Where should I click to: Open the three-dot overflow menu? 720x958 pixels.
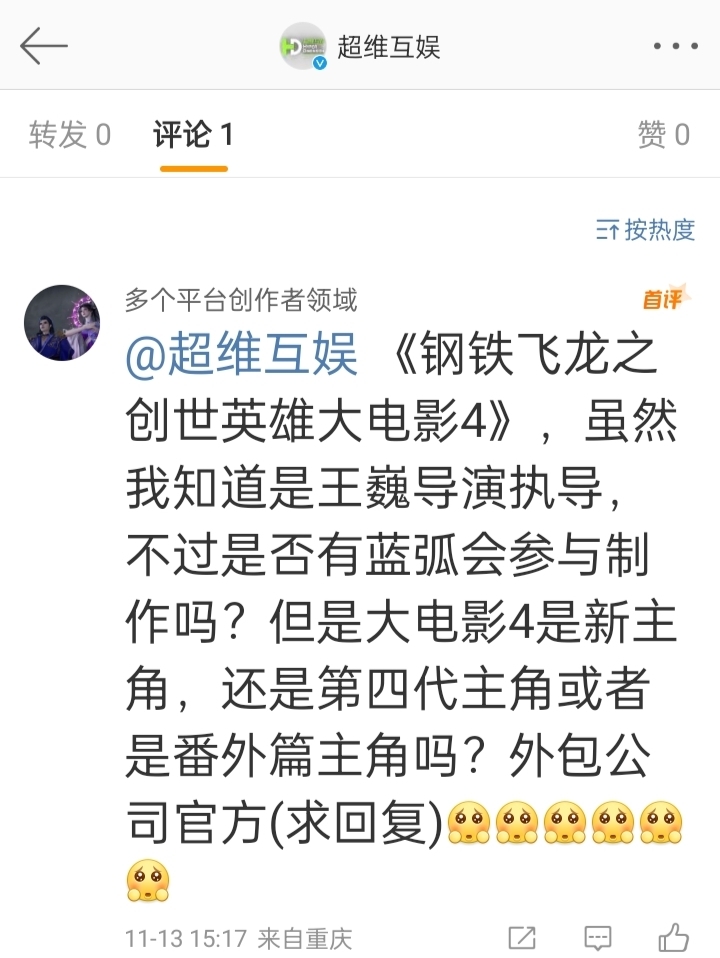675,46
